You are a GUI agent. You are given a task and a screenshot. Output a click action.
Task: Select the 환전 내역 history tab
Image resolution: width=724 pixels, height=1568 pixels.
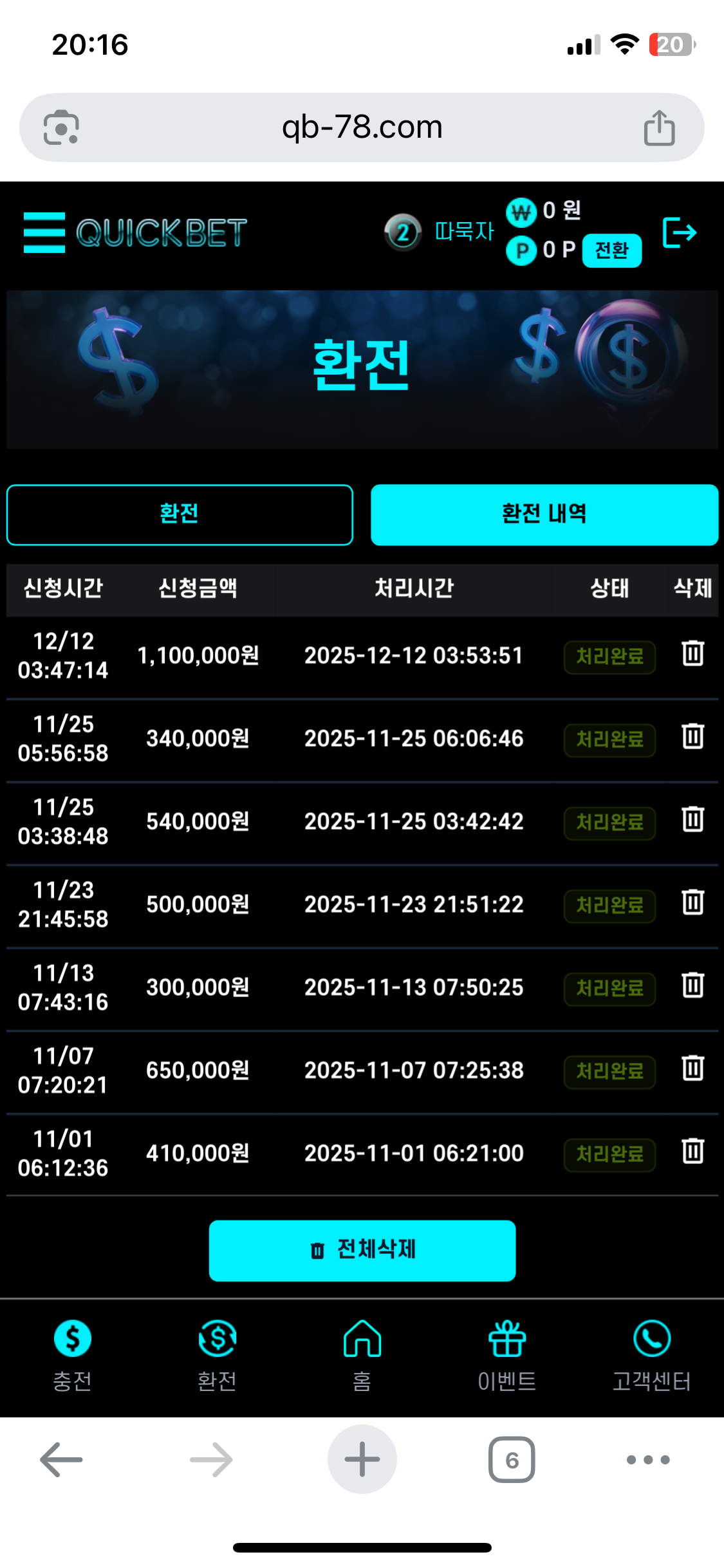(x=544, y=514)
